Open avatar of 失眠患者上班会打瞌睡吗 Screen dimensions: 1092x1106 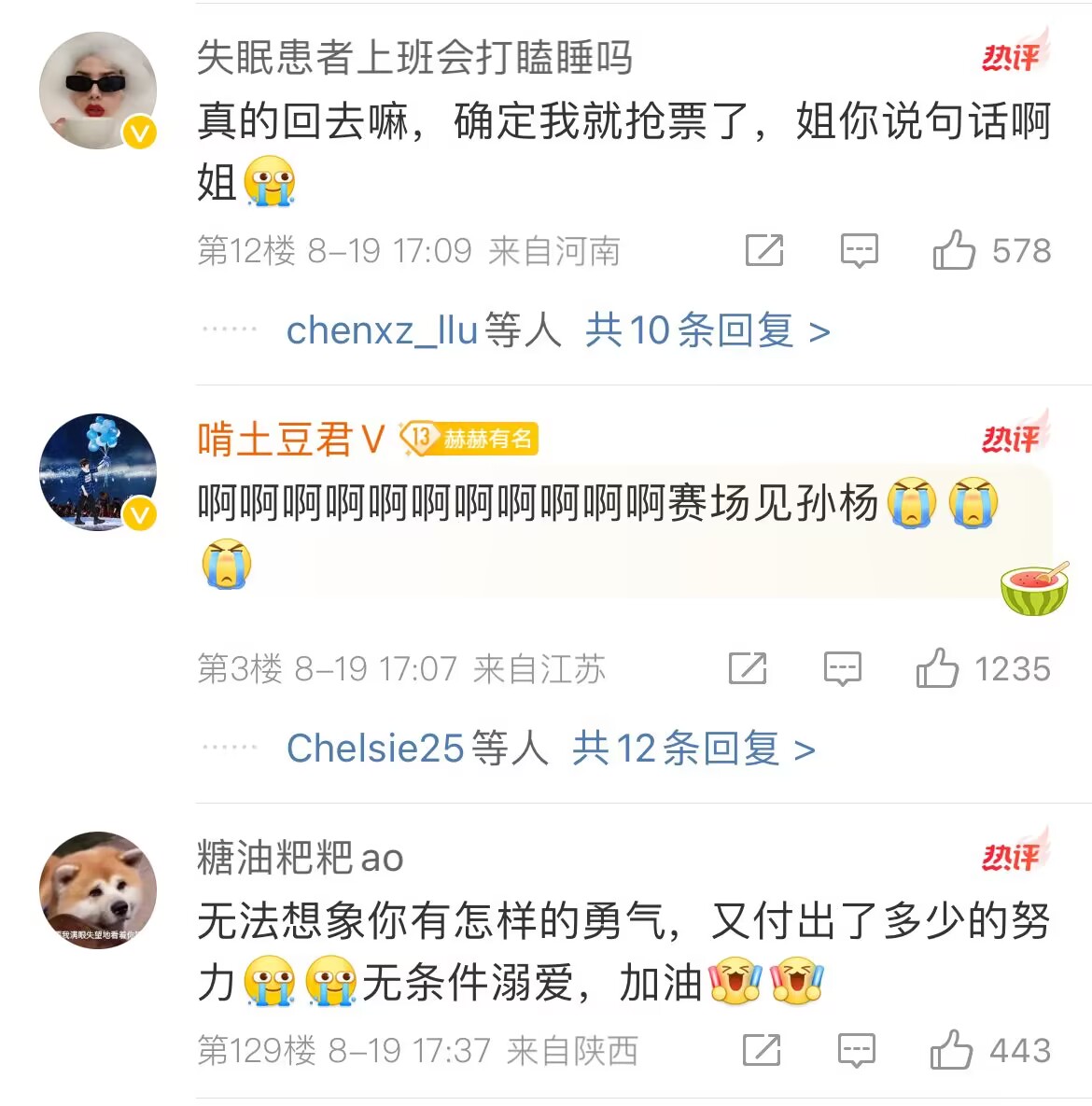(98, 91)
